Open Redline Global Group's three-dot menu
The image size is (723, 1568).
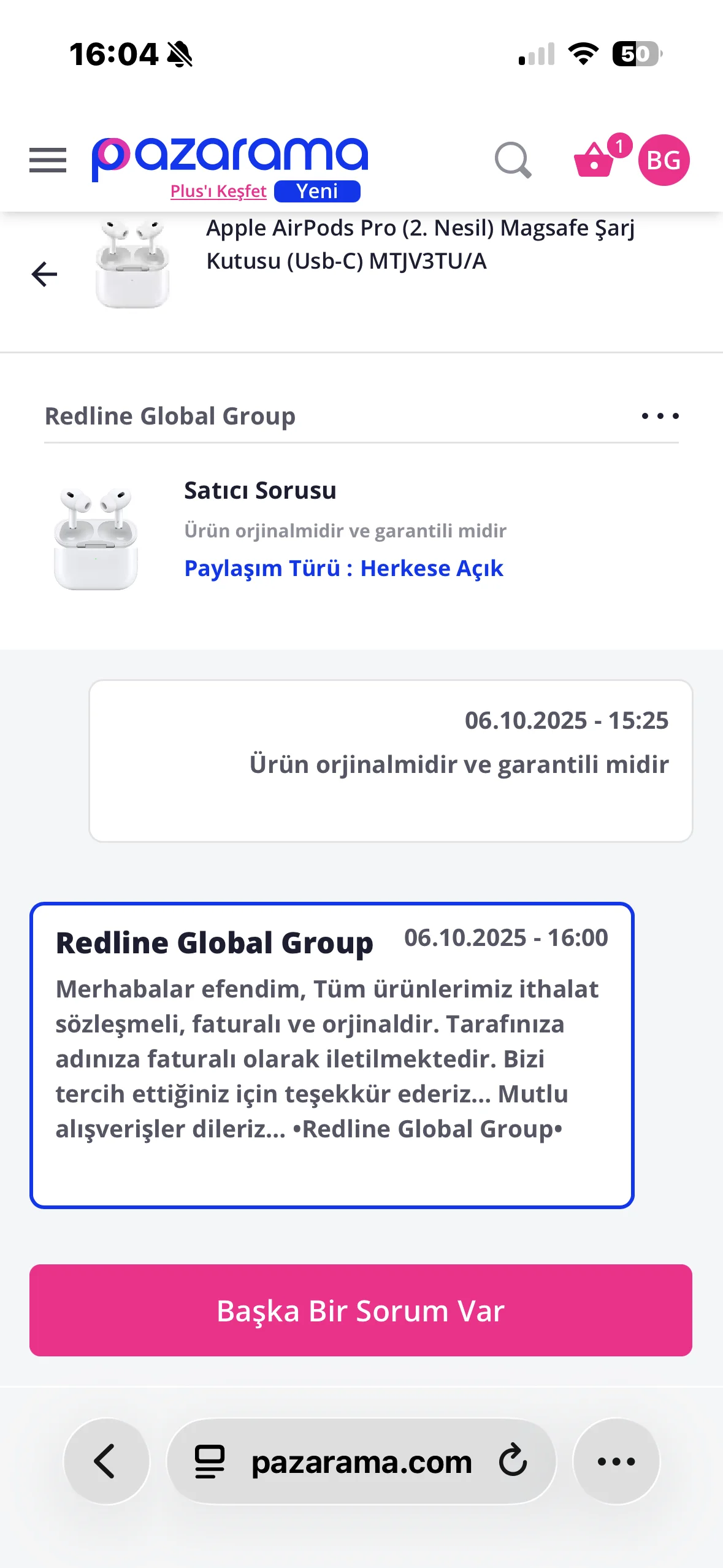pos(660,416)
